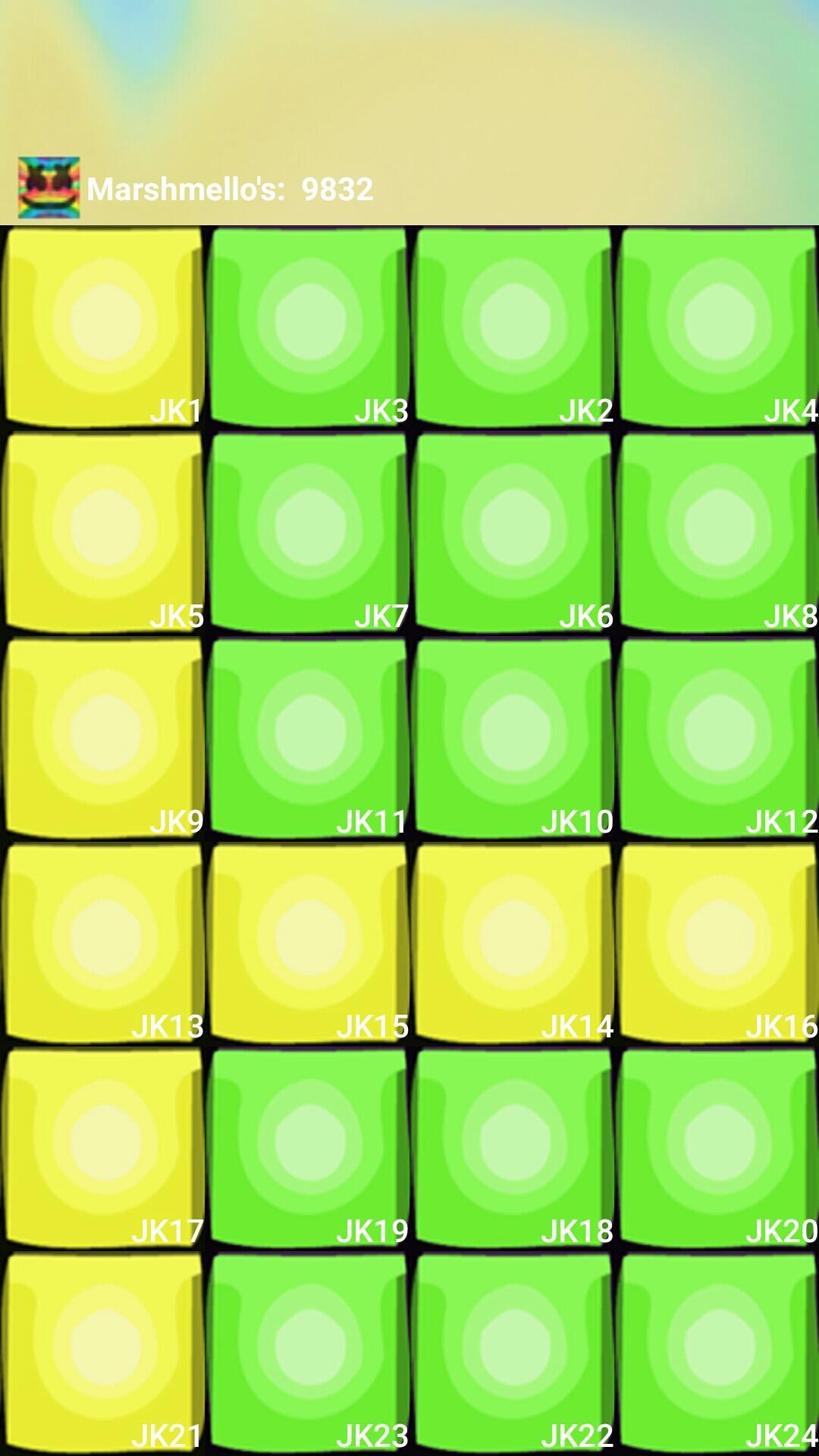The width and height of the screenshot is (819, 1456).
Task: Hit the yellow JK14 pad
Action: pos(512,942)
